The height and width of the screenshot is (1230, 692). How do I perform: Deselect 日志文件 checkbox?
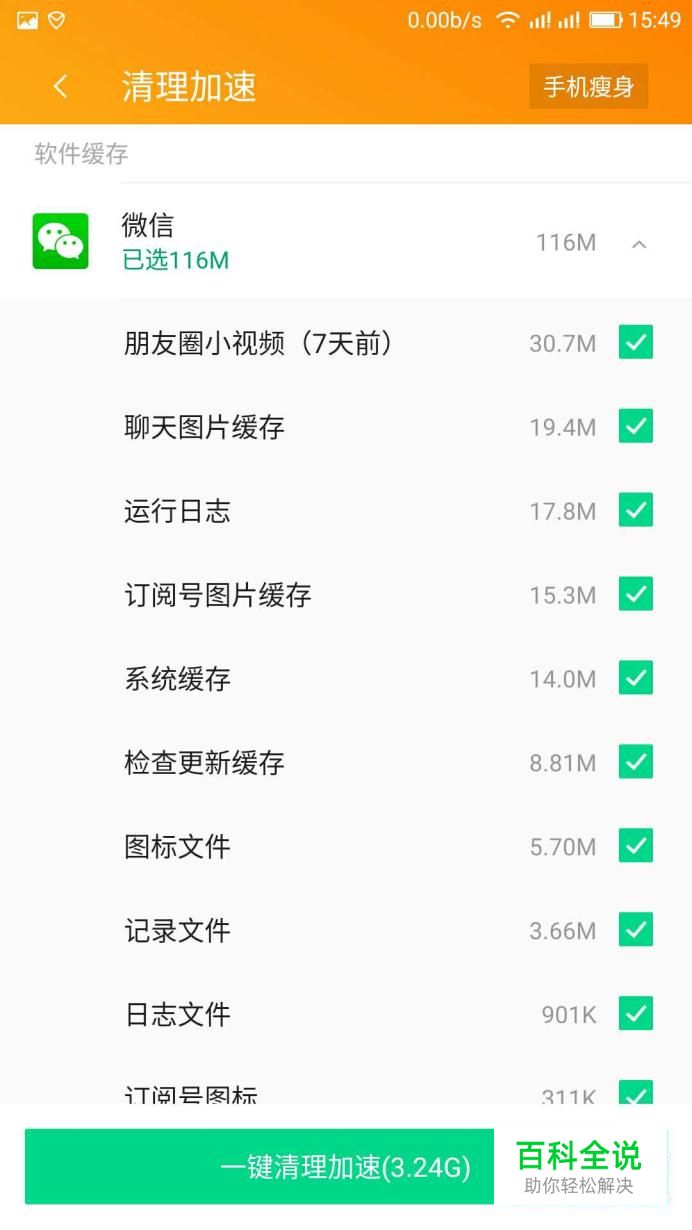[636, 1014]
